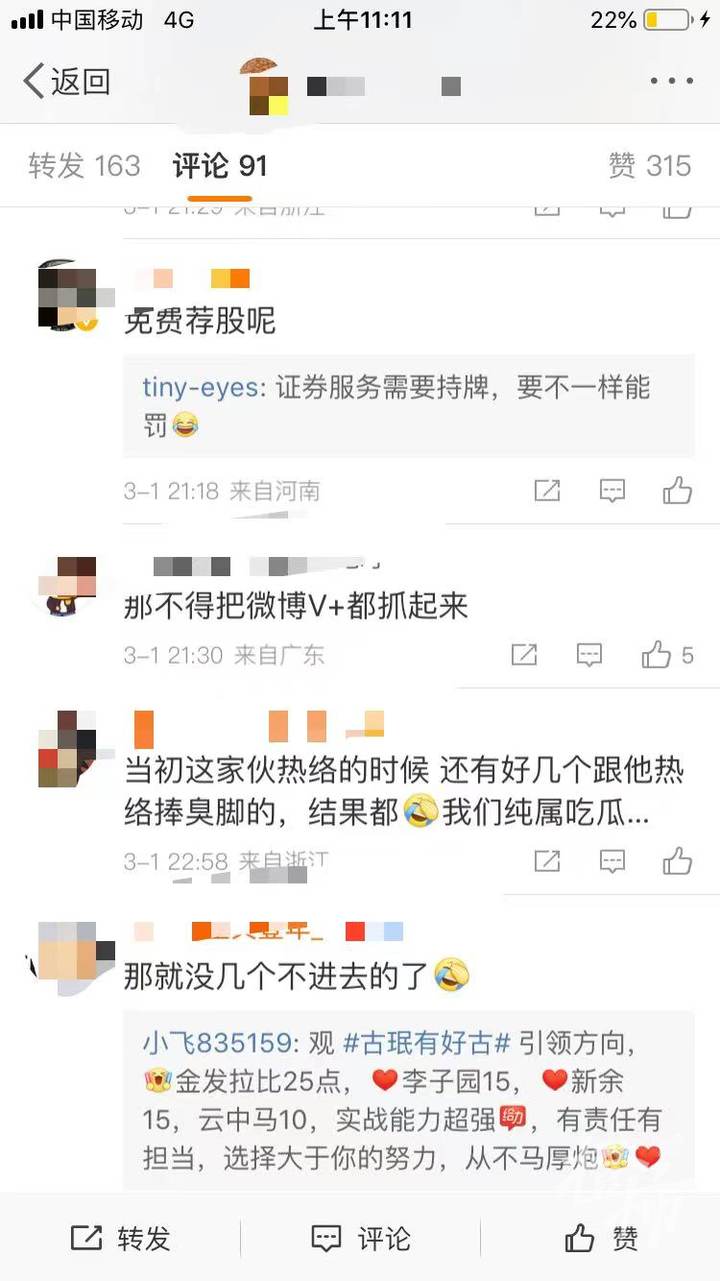
Task: Repost the comment beginning 当初这家伙热络的时候
Action: [x=547, y=861]
